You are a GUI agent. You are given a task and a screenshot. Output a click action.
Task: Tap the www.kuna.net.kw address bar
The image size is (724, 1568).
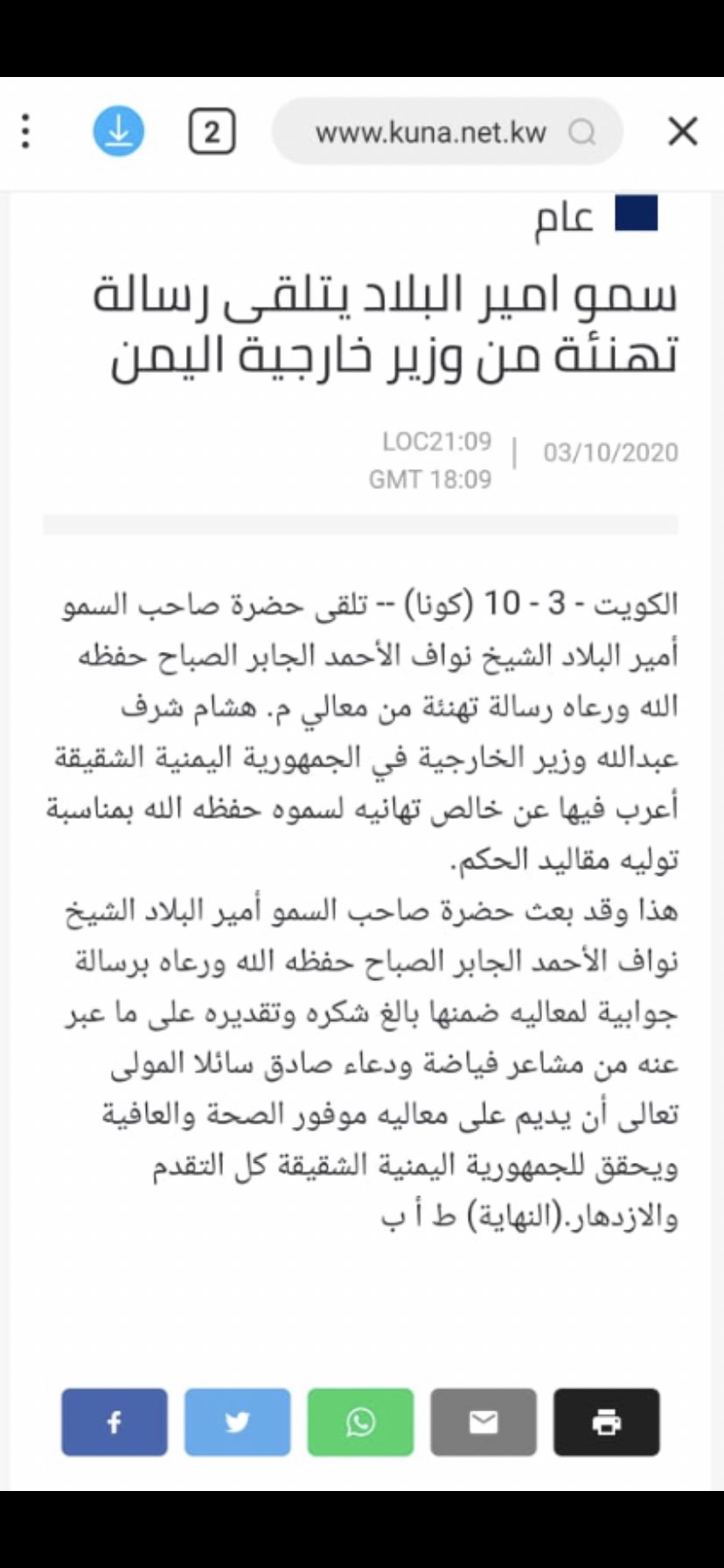click(447, 131)
